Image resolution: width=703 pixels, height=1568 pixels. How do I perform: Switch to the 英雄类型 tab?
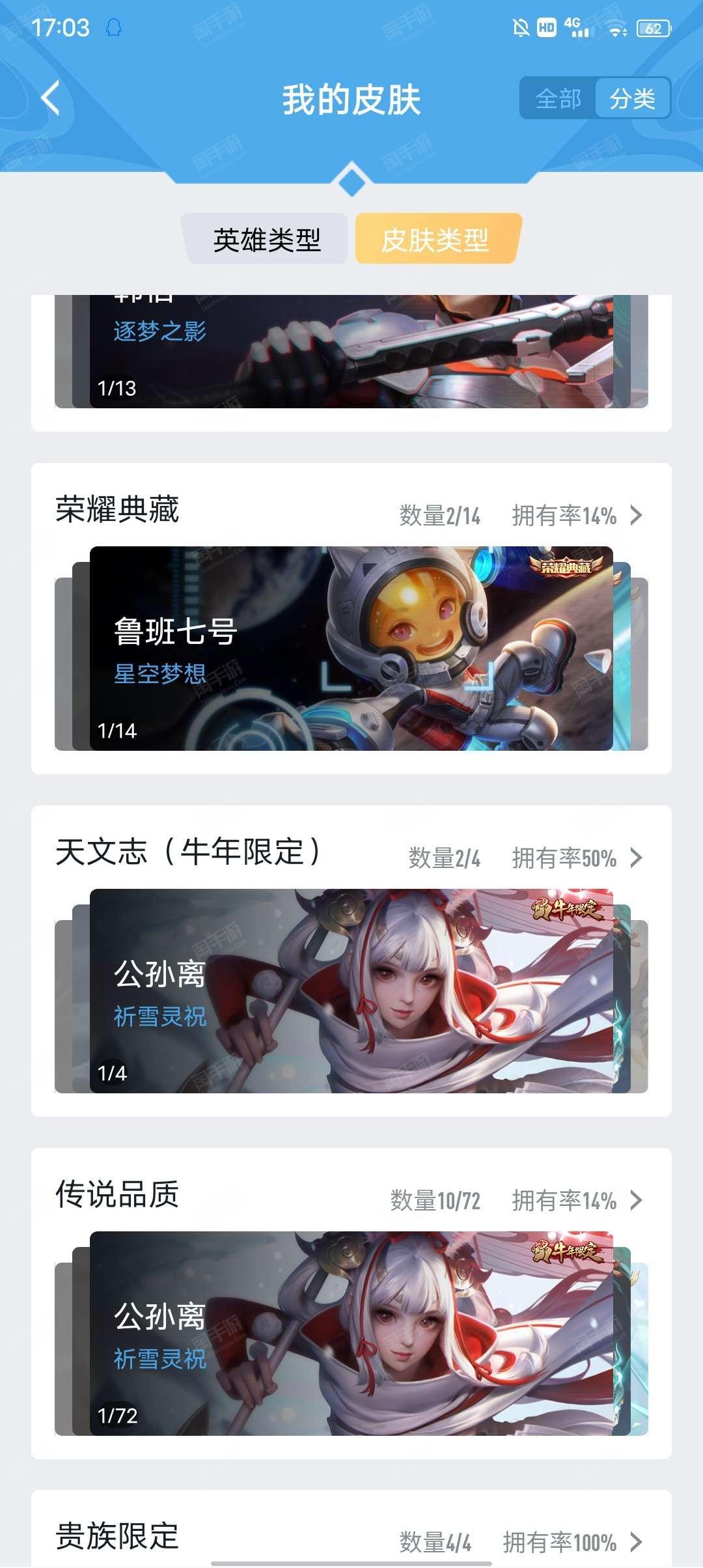click(267, 240)
